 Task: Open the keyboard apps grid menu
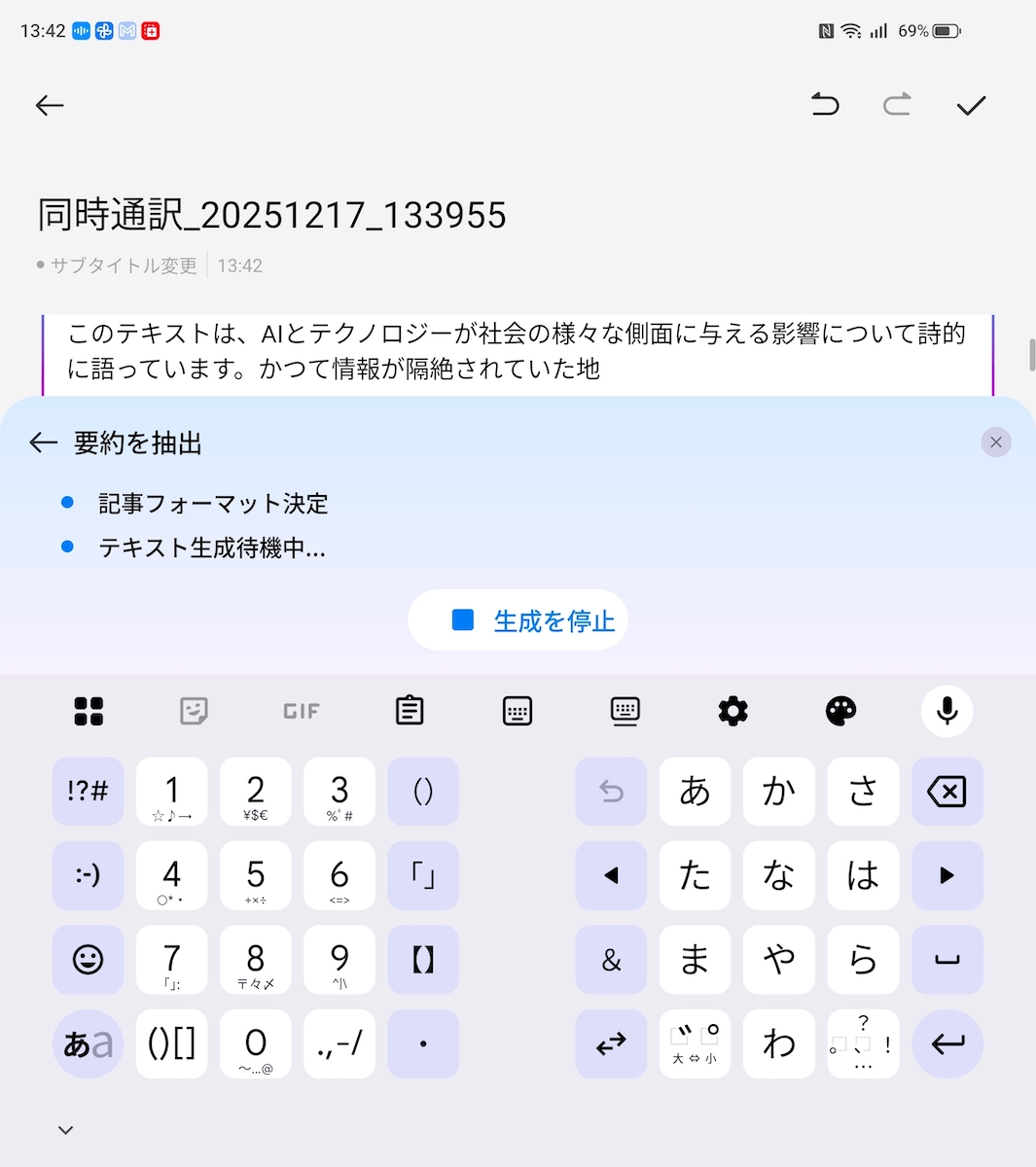pos(89,711)
